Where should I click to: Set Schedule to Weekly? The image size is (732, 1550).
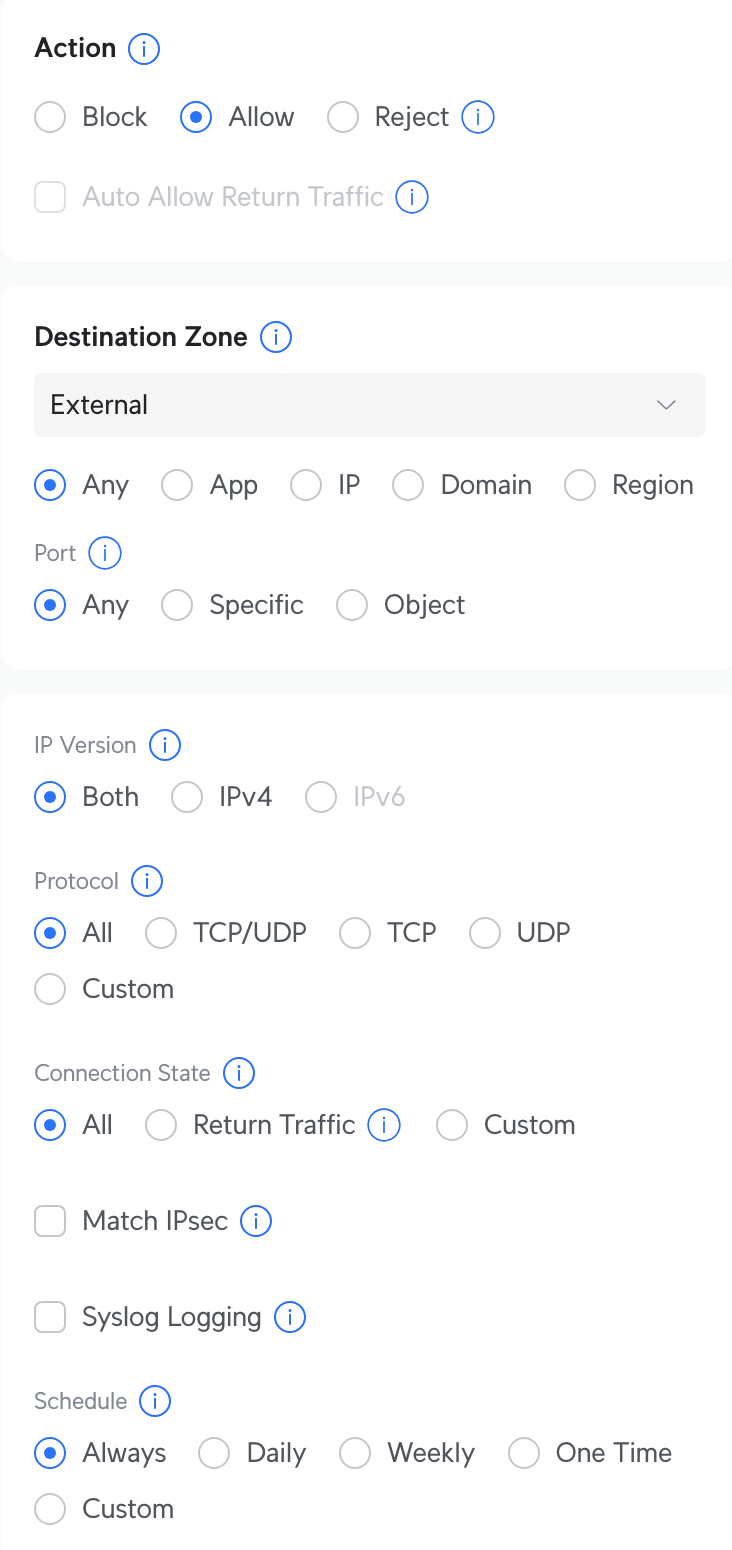click(x=355, y=1453)
